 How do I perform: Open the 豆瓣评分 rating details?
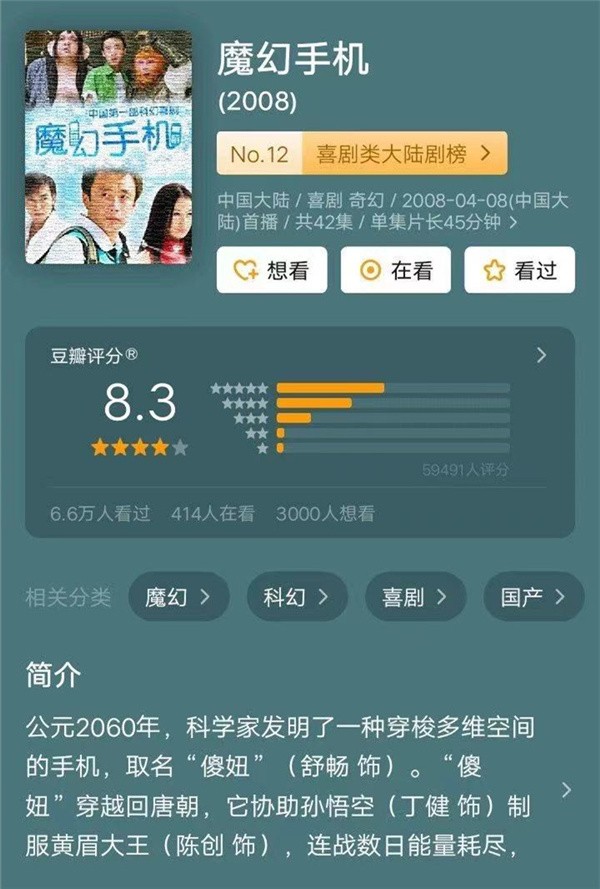pos(541,355)
